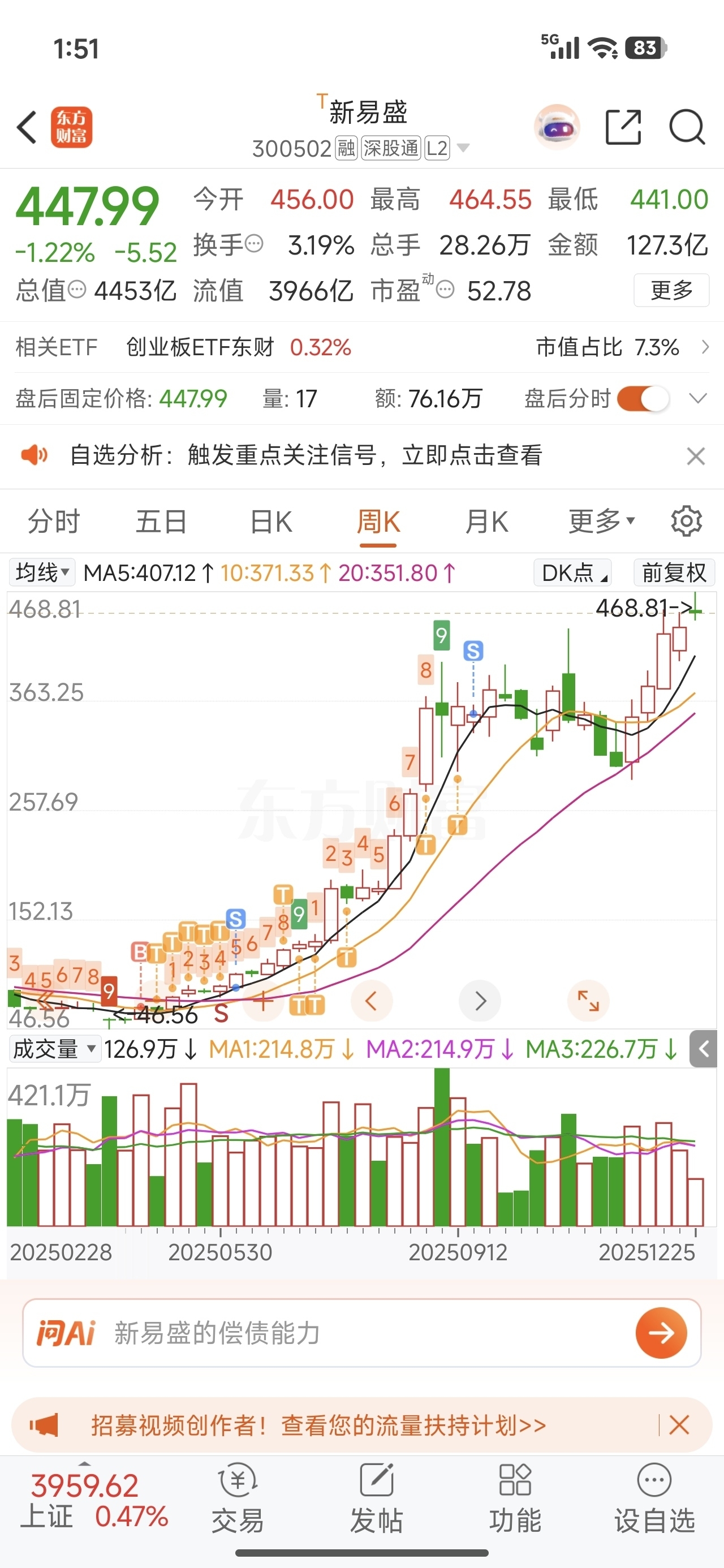The height and width of the screenshot is (1568, 724).
Task: Open the stock search
Action: coord(687,127)
